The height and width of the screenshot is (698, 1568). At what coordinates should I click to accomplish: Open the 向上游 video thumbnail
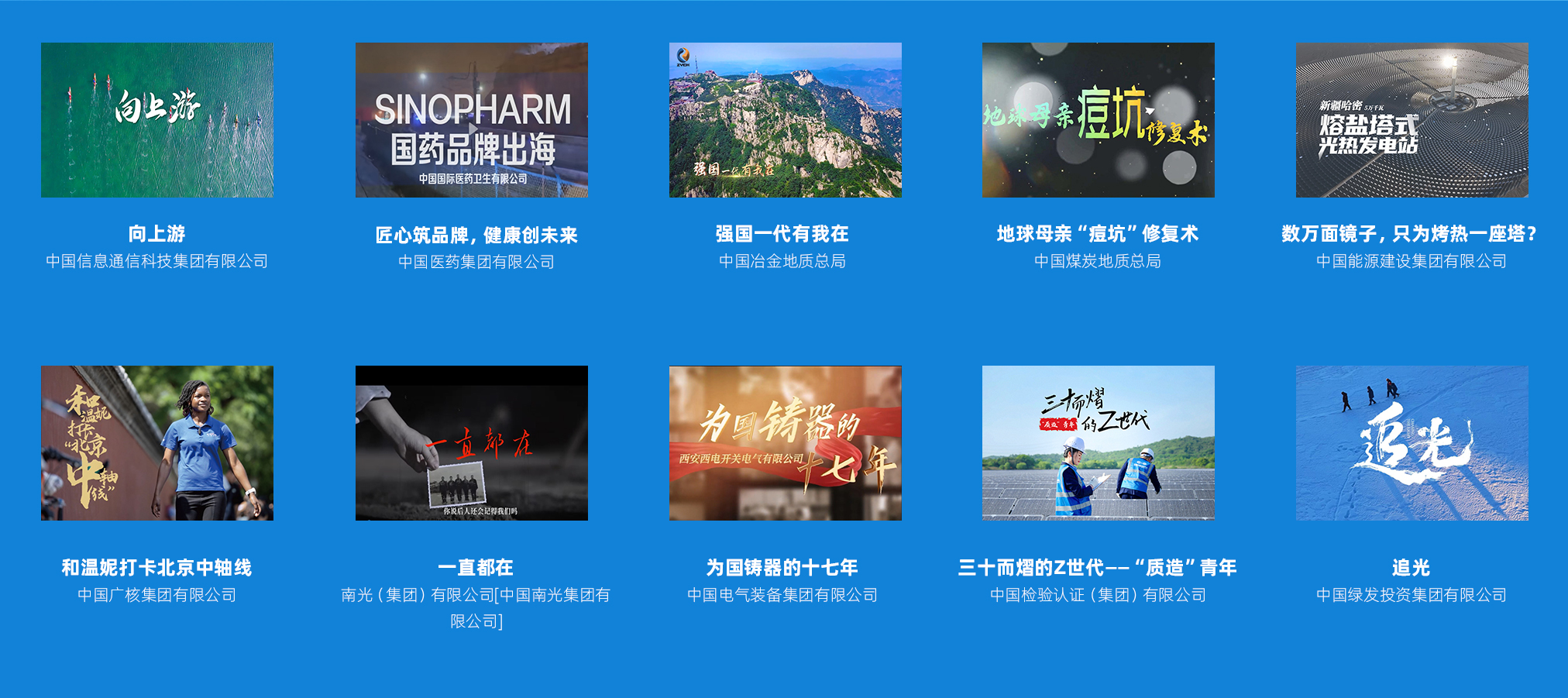coord(157,120)
